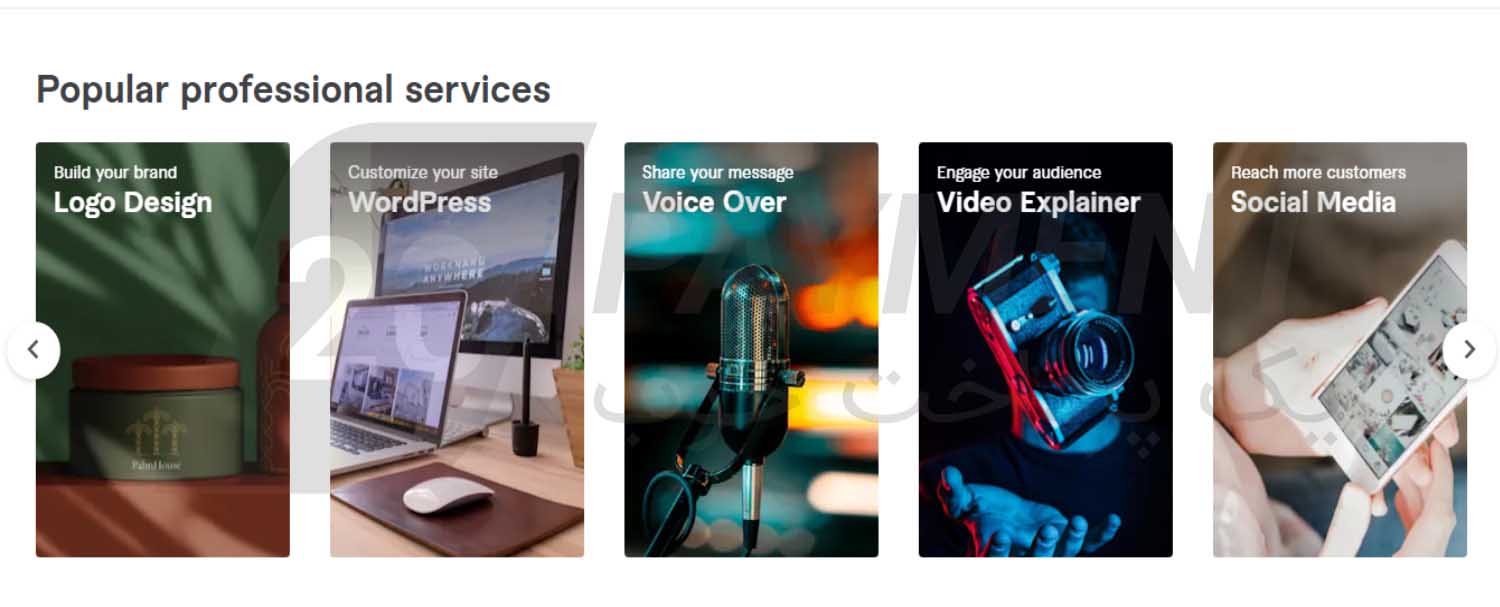View the Video Explainer service card
Image resolution: width=1500 pixels, height=607 pixels.
(x=1045, y=350)
